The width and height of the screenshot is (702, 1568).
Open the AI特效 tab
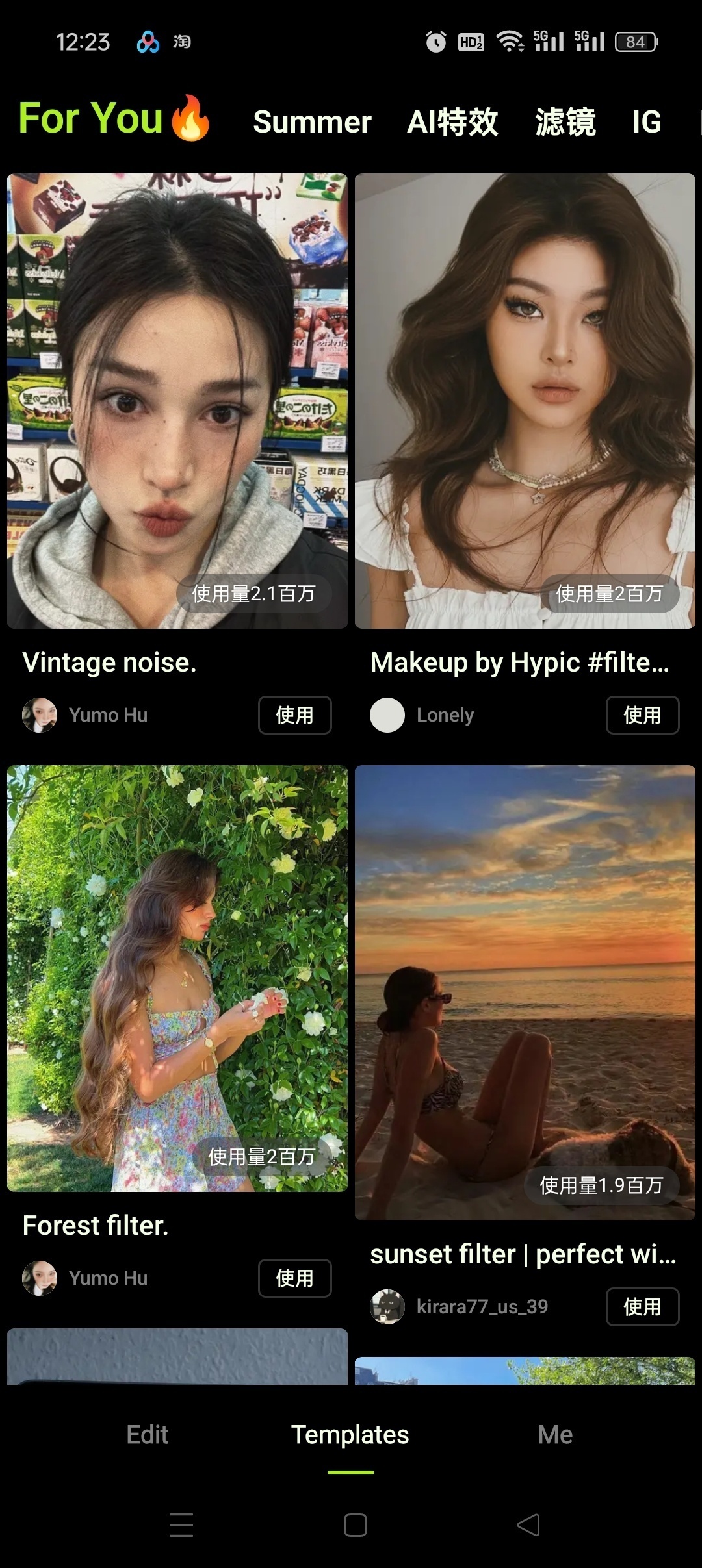(x=452, y=121)
